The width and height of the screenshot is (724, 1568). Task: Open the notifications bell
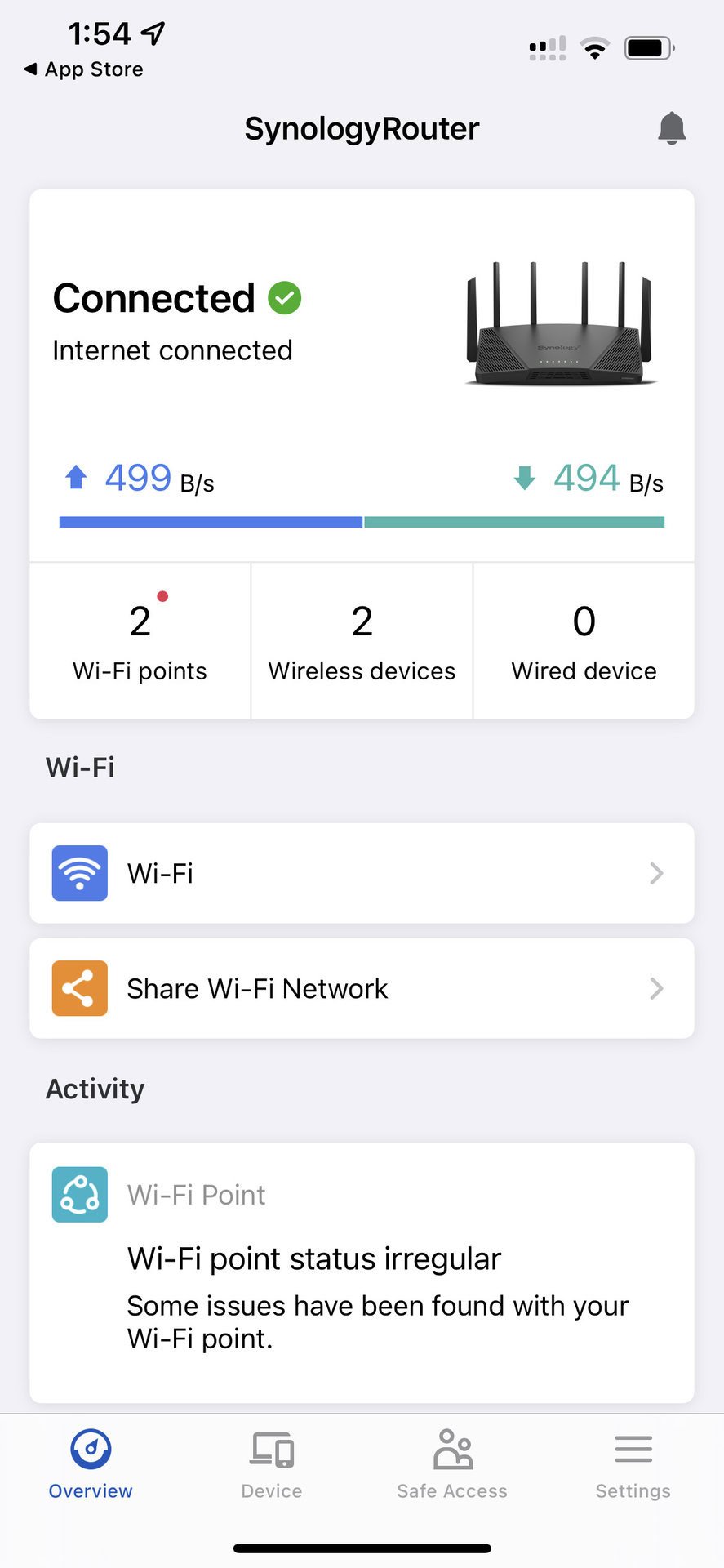(x=672, y=129)
